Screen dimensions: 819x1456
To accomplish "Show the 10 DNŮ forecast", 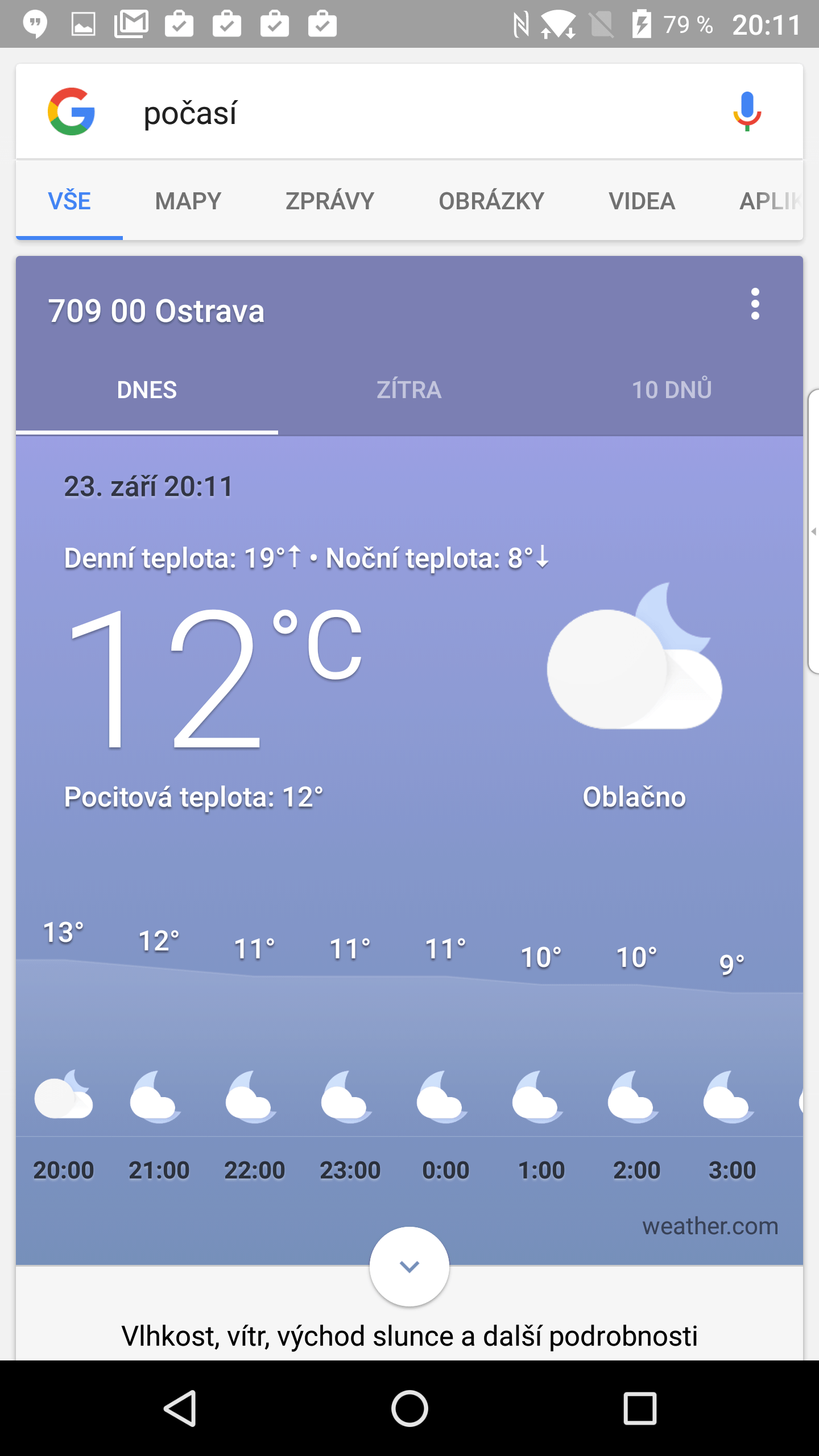I will click(672, 390).
